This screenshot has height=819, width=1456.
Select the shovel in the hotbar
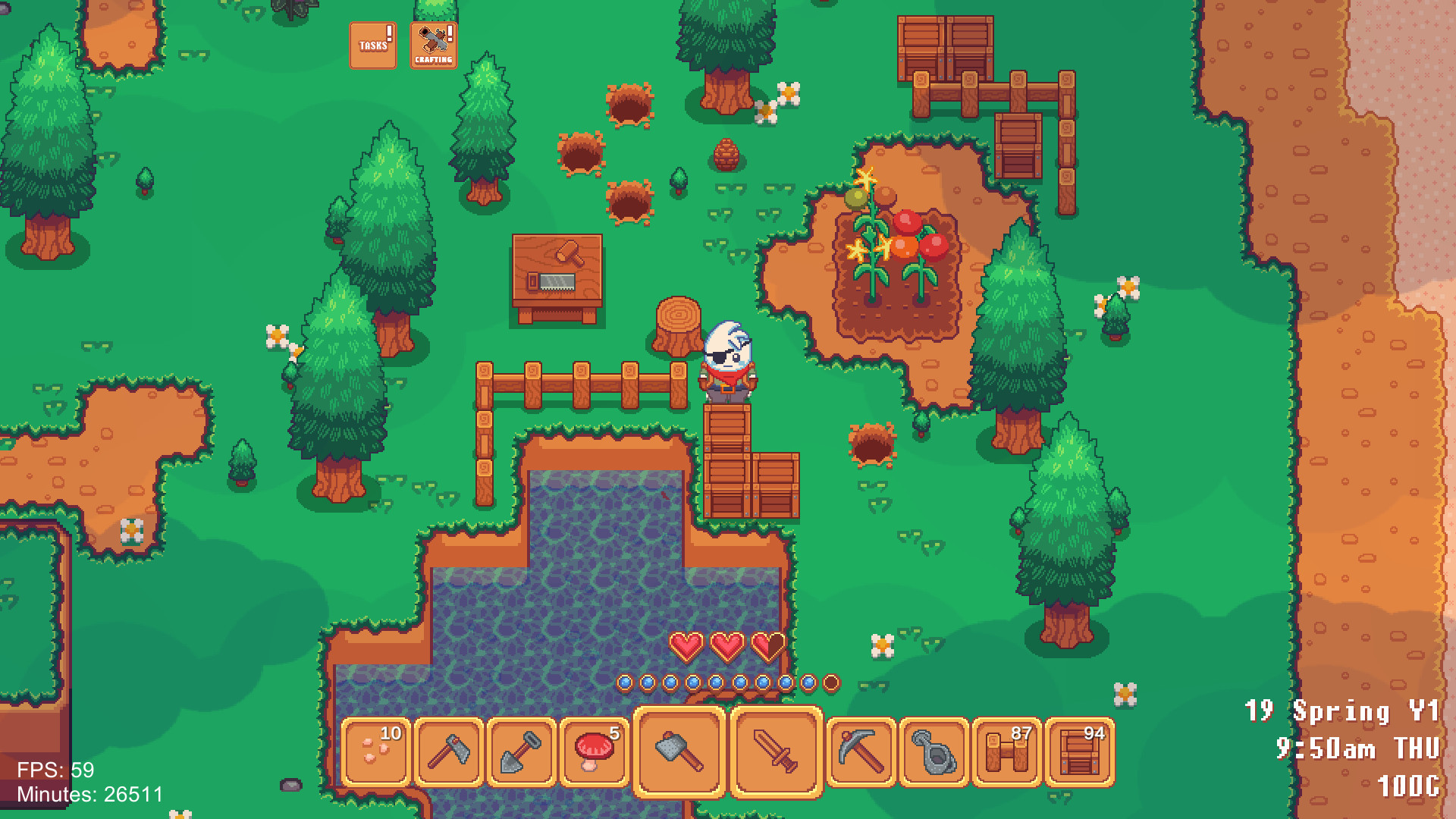pos(522,752)
